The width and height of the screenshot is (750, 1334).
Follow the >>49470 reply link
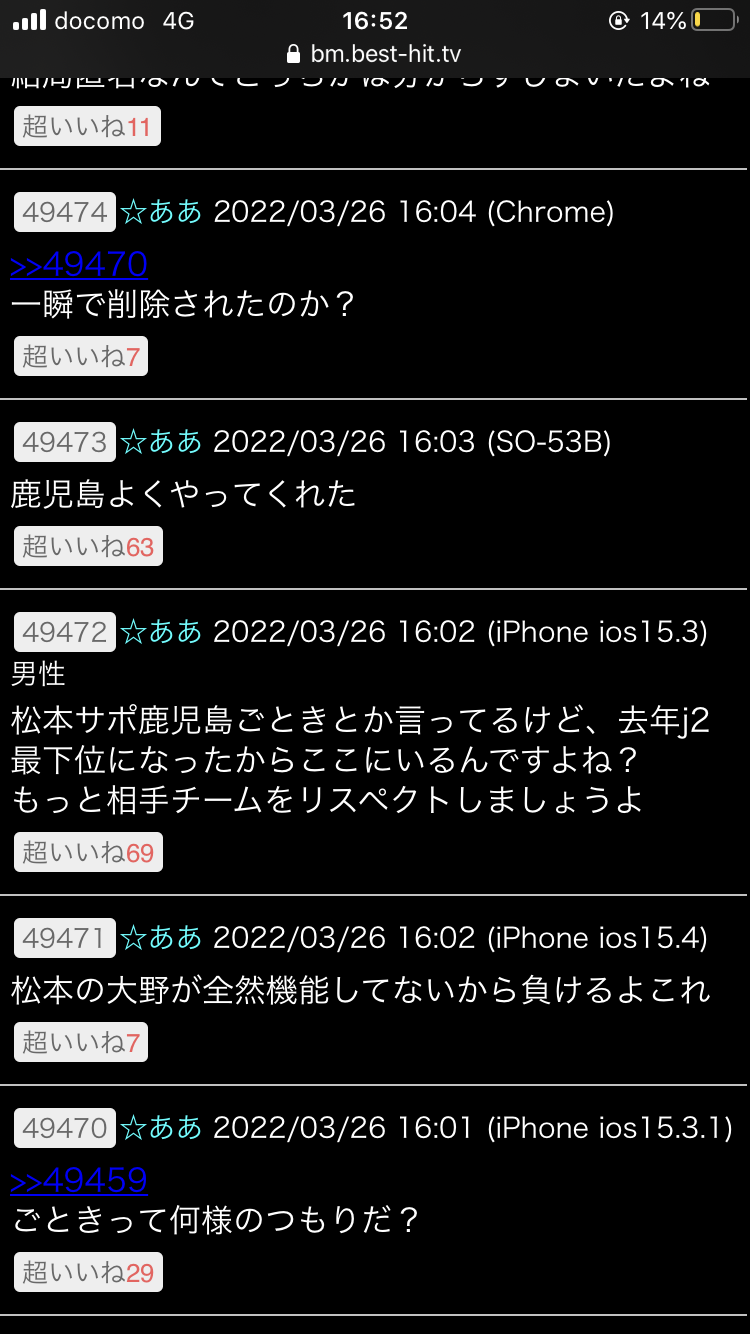pos(79,263)
